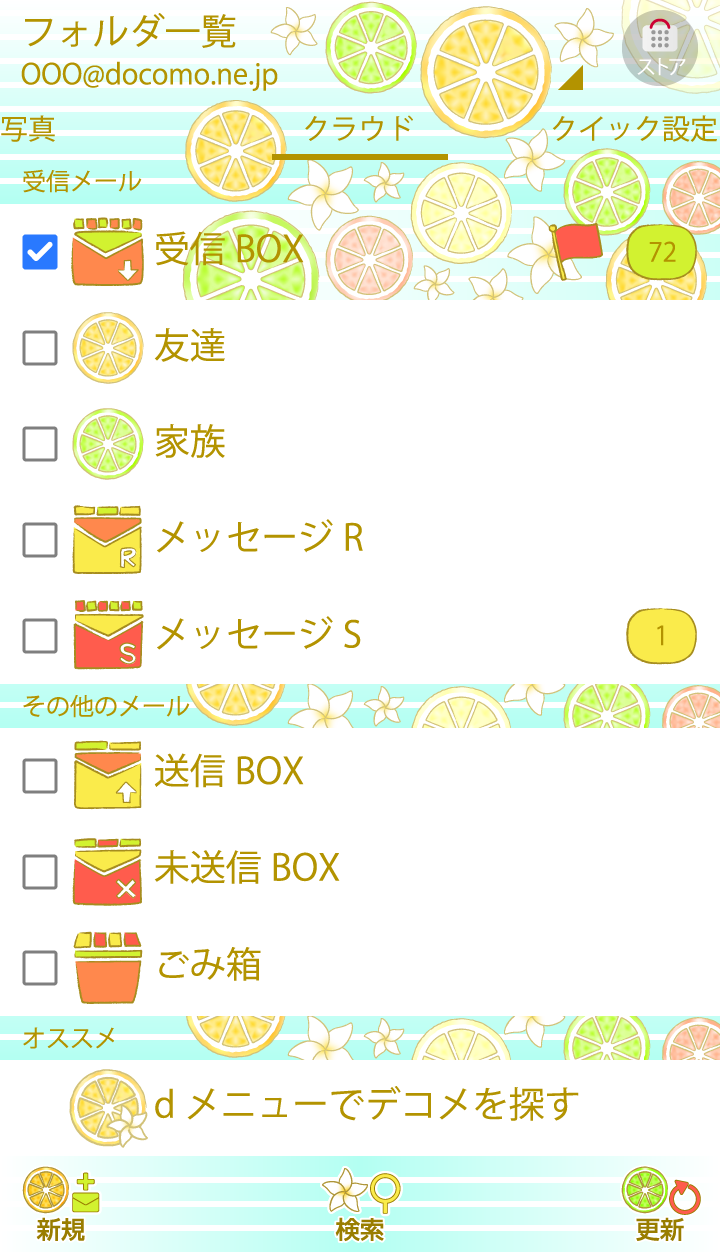Open d メニューでデコメを探す

[x=366, y=1105]
